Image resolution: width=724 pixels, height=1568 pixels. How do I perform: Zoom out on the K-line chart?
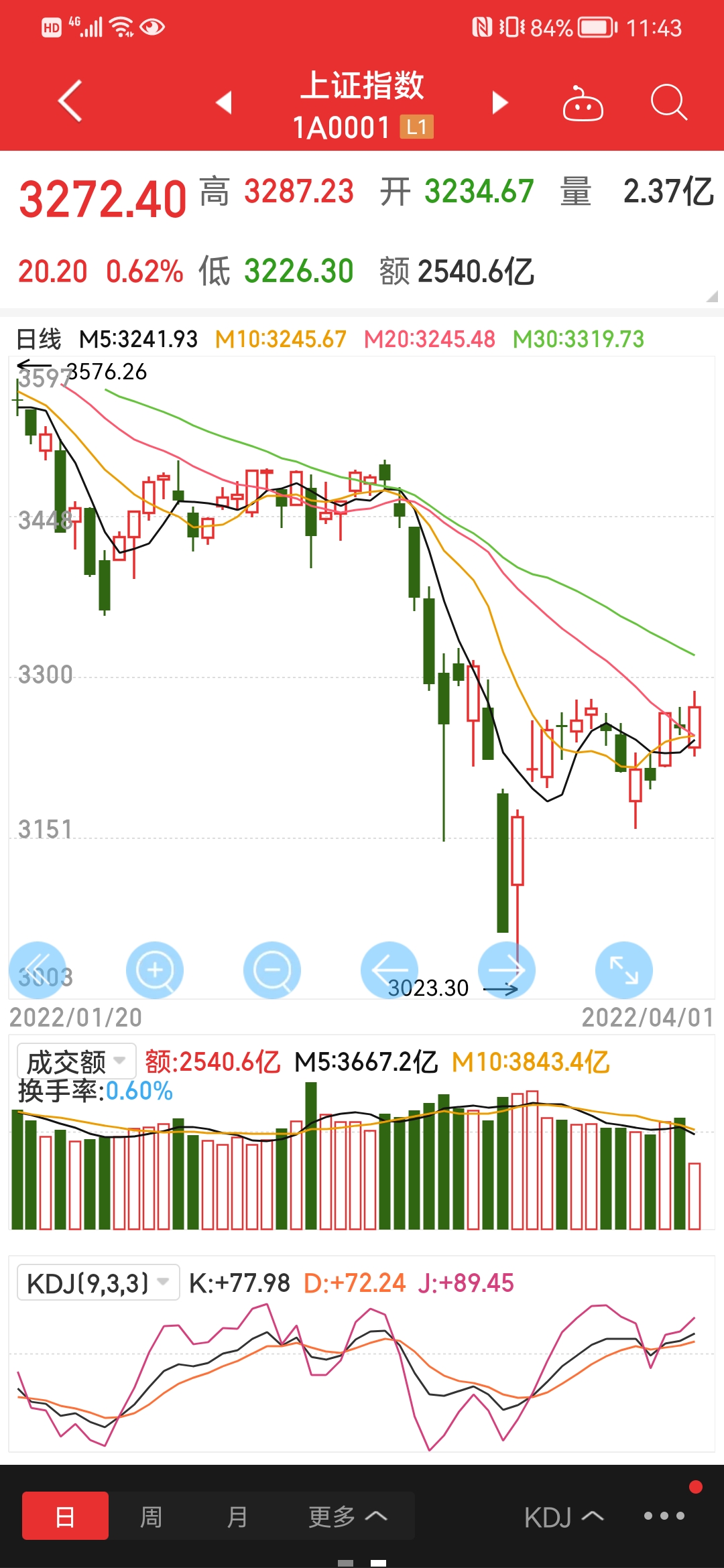[x=272, y=970]
